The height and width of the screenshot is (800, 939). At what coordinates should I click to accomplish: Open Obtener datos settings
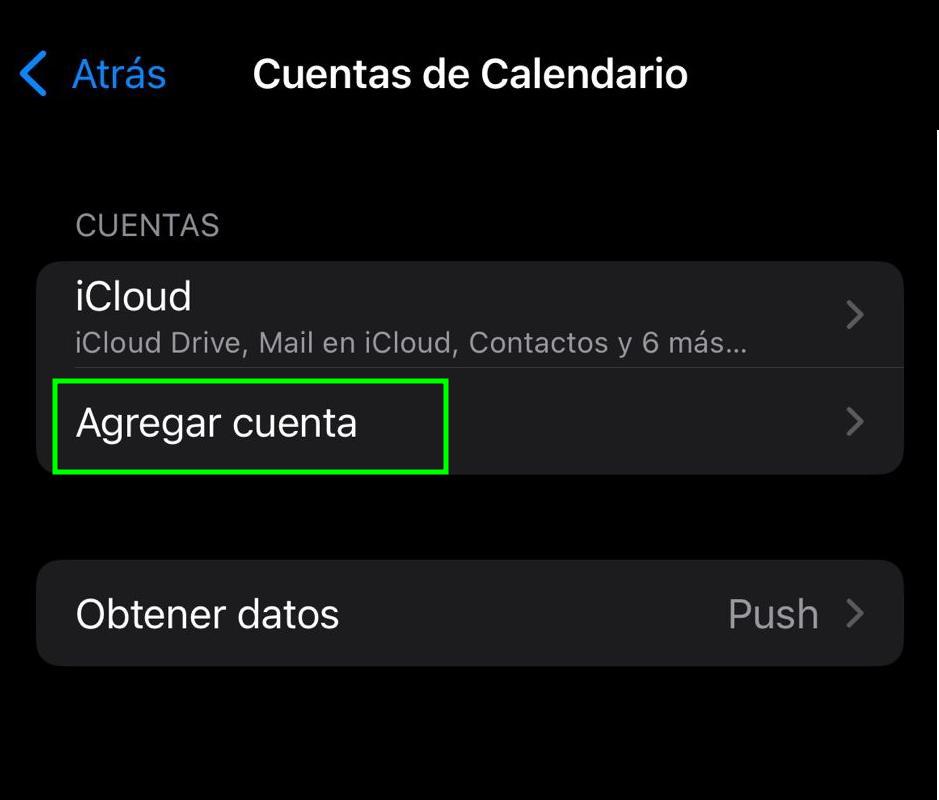pyautogui.click(x=468, y=613)
